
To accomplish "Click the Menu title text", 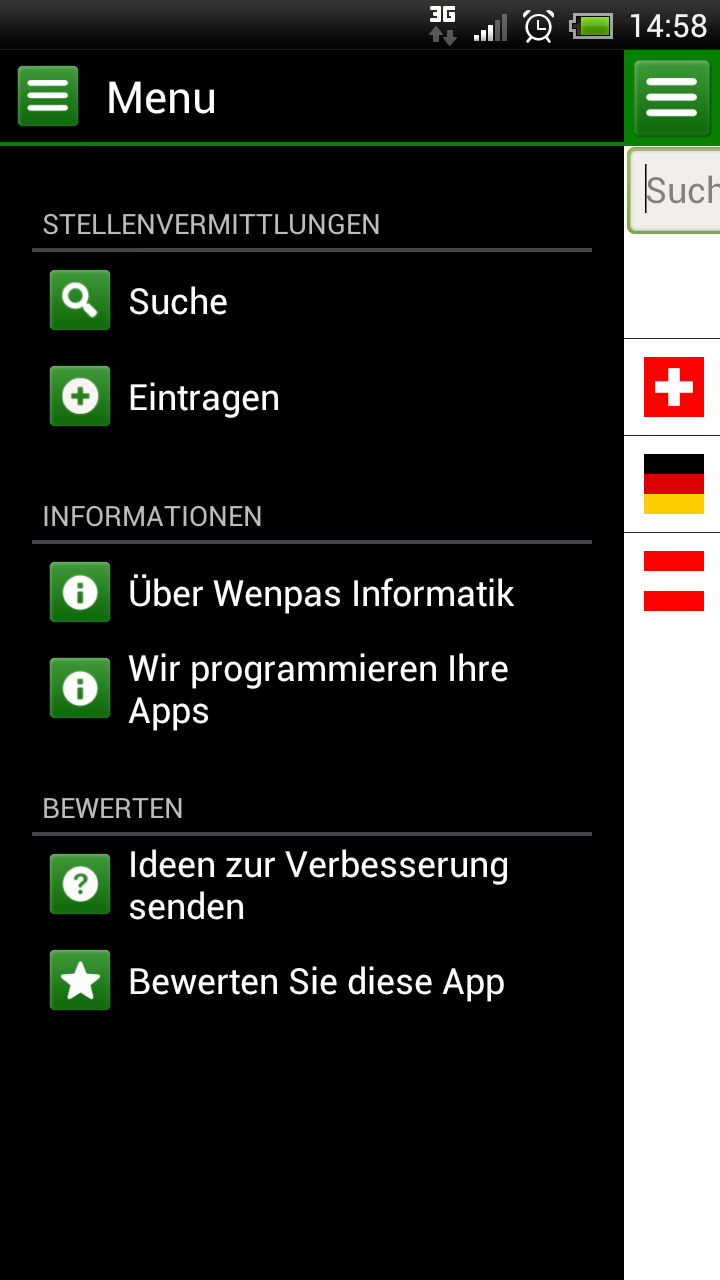I will [x=161, y=97].
